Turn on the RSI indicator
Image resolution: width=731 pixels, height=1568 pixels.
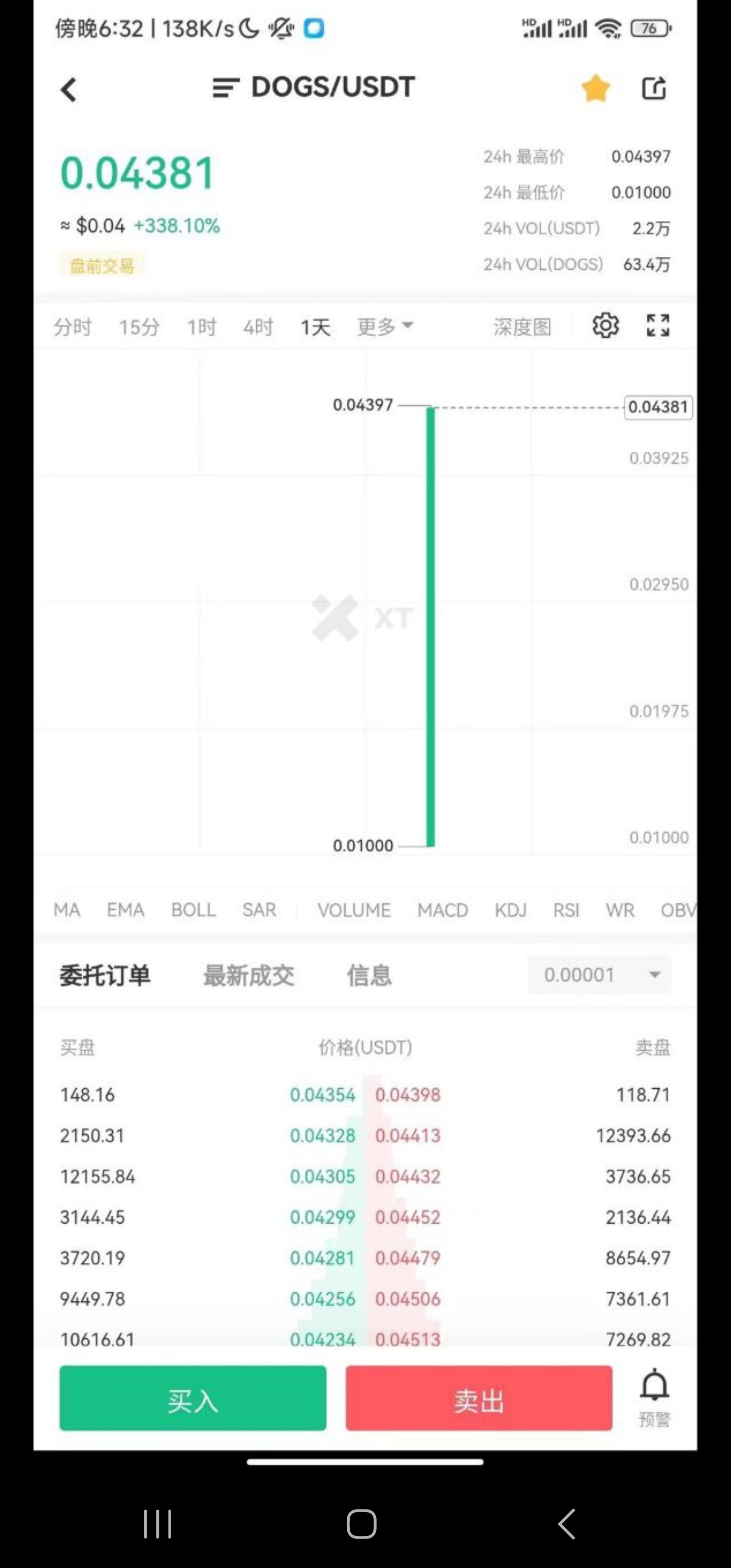[x=566, y=910]
